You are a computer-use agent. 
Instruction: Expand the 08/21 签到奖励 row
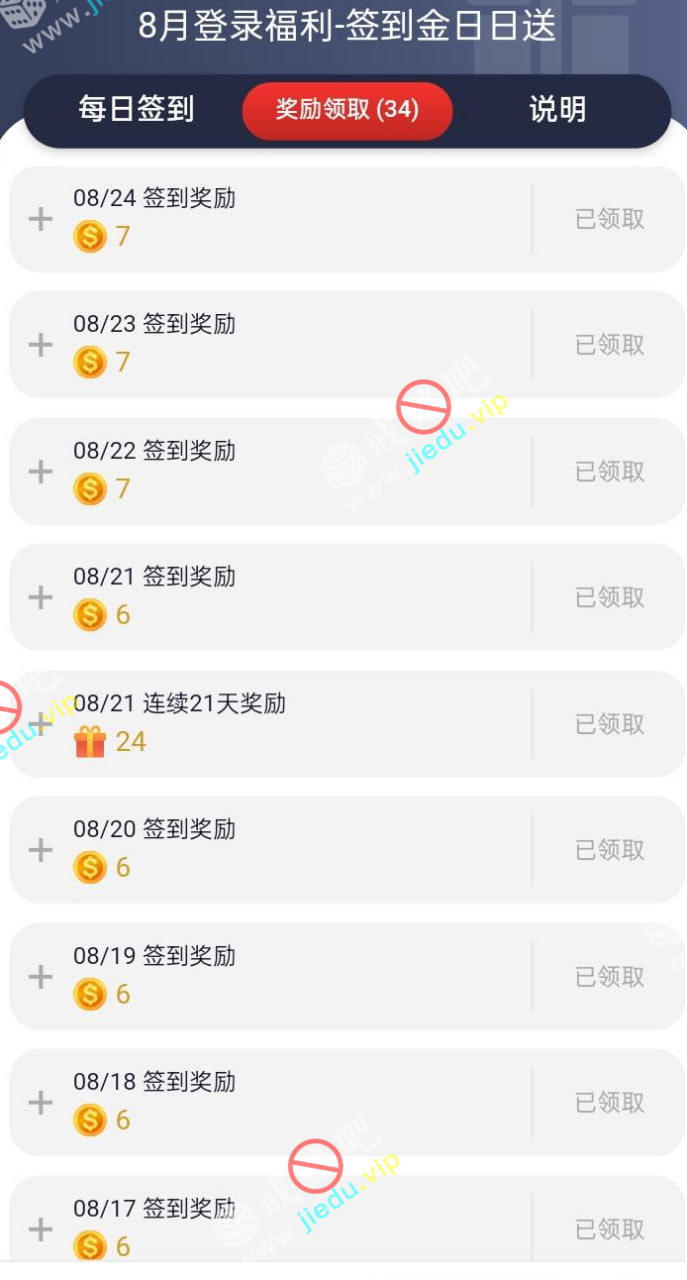tap(40, 597)
